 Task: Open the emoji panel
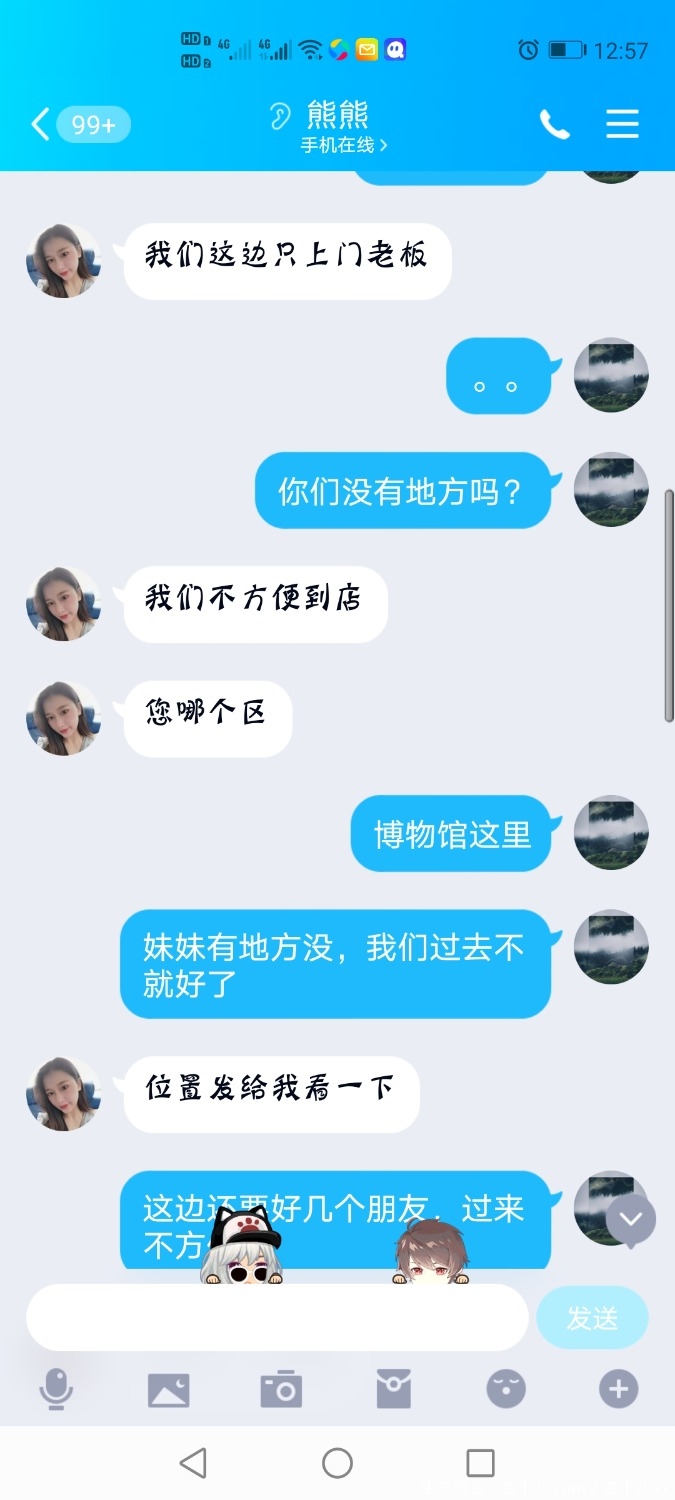tap(506, 1389)
